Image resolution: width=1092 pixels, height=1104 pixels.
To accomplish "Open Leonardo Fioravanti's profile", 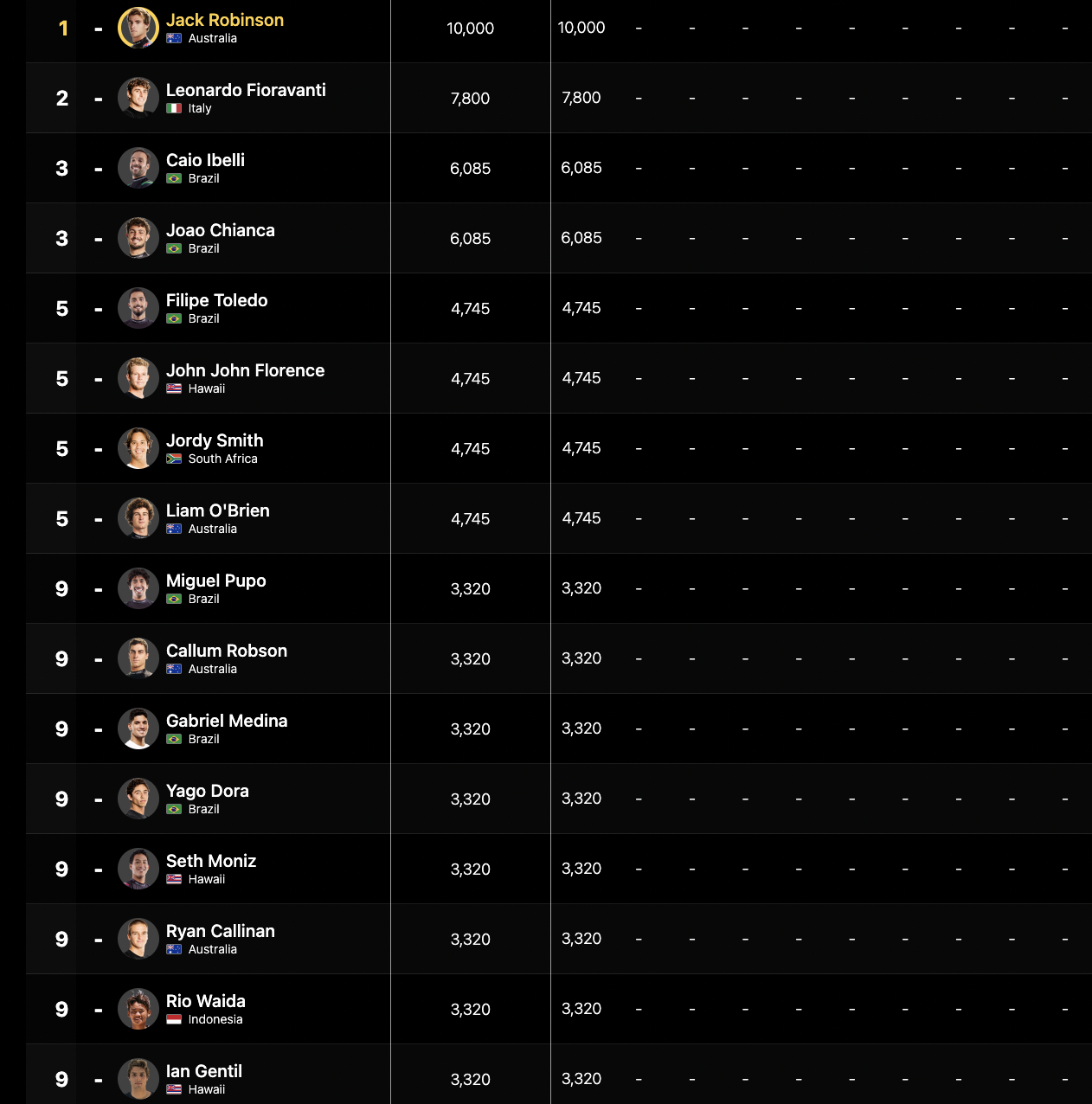I will (245, 90).
